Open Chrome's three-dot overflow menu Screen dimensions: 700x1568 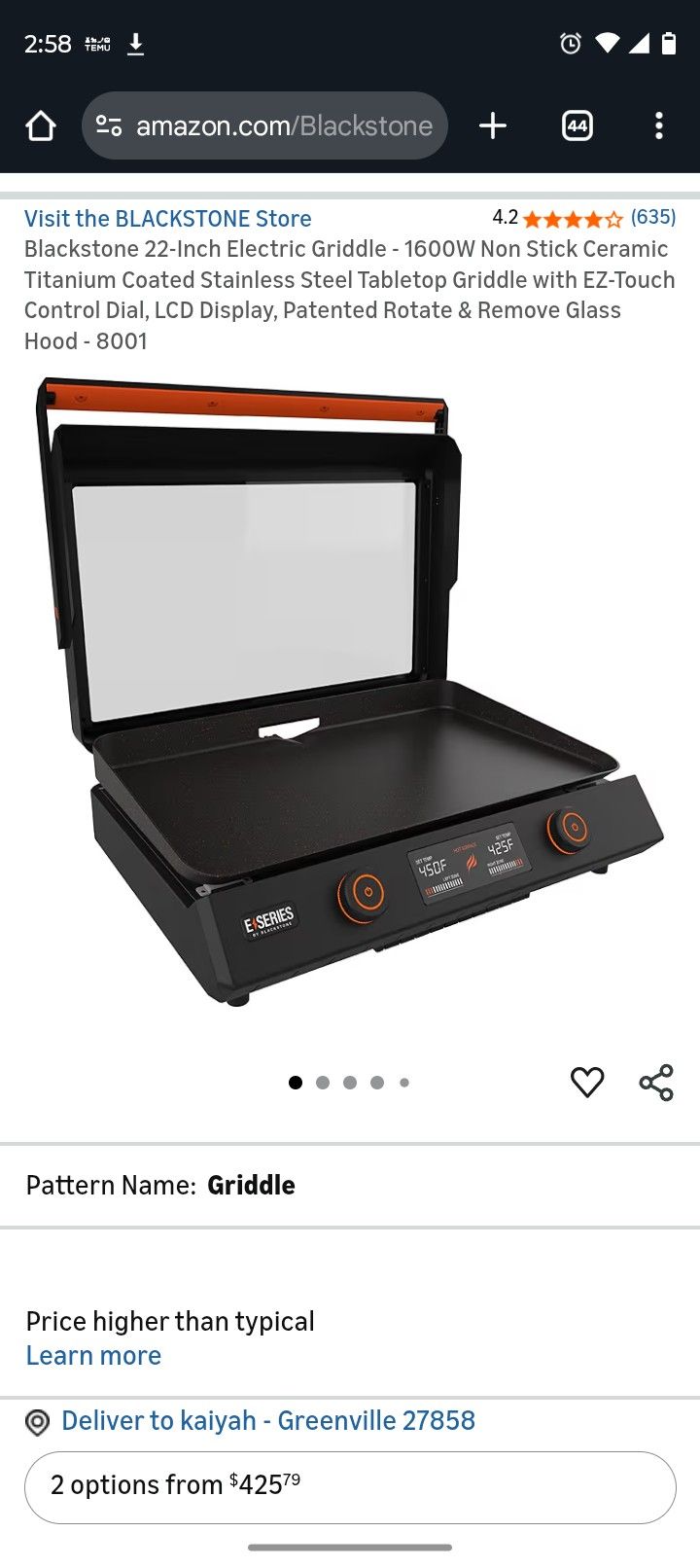(659, 125)
